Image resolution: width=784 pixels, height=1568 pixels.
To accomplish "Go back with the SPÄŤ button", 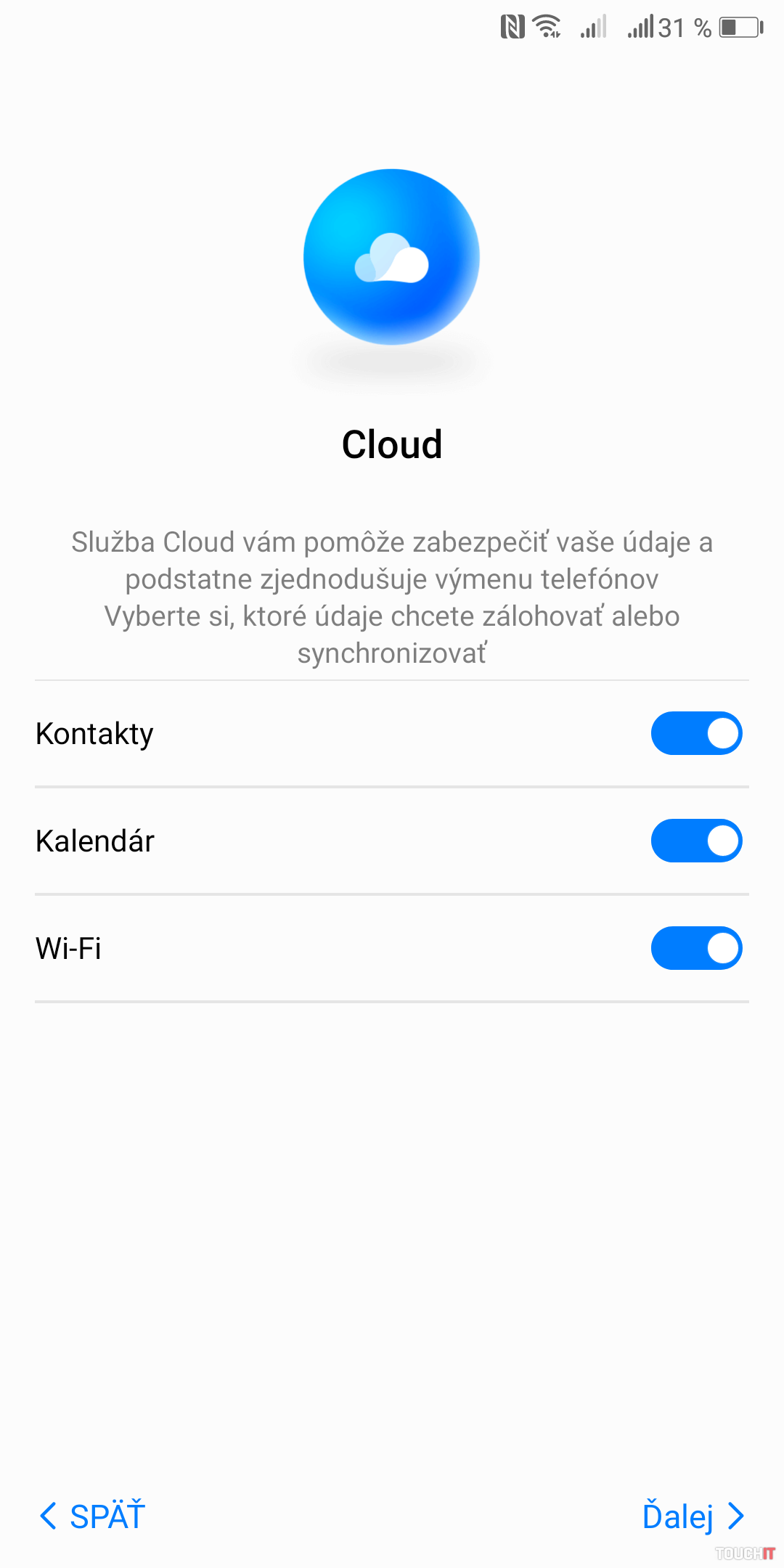I will click(x=93, y=1516).
